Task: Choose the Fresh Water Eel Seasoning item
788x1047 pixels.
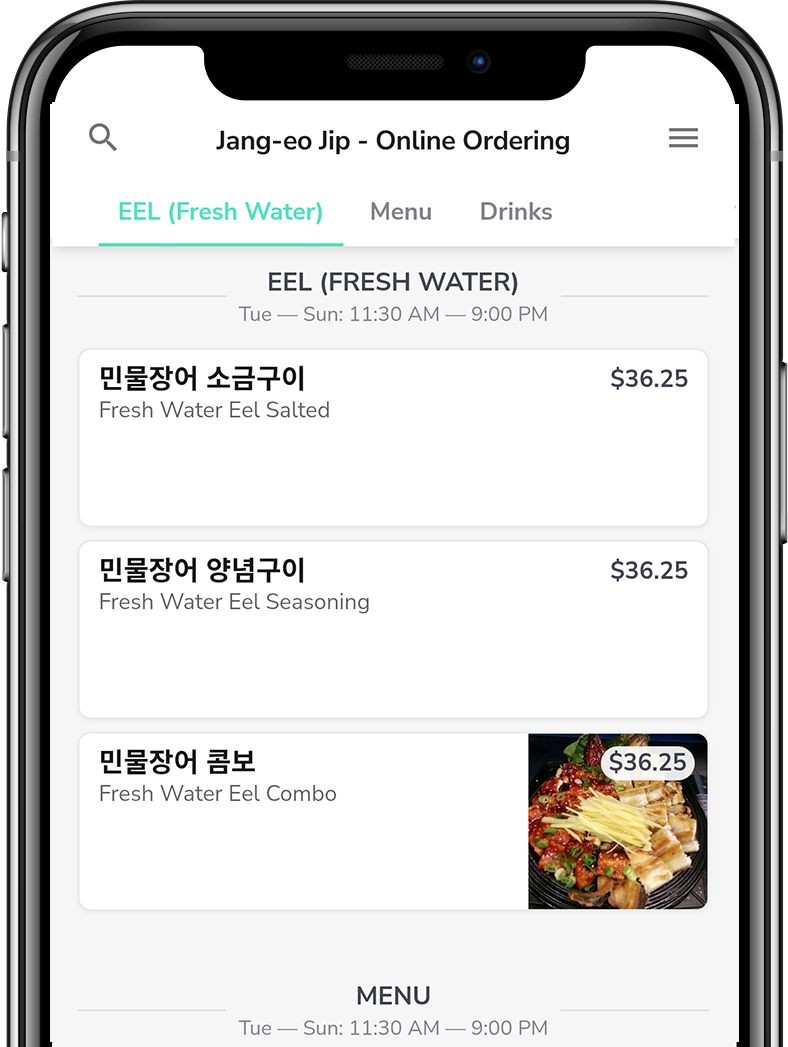Action: coord(393,629)
